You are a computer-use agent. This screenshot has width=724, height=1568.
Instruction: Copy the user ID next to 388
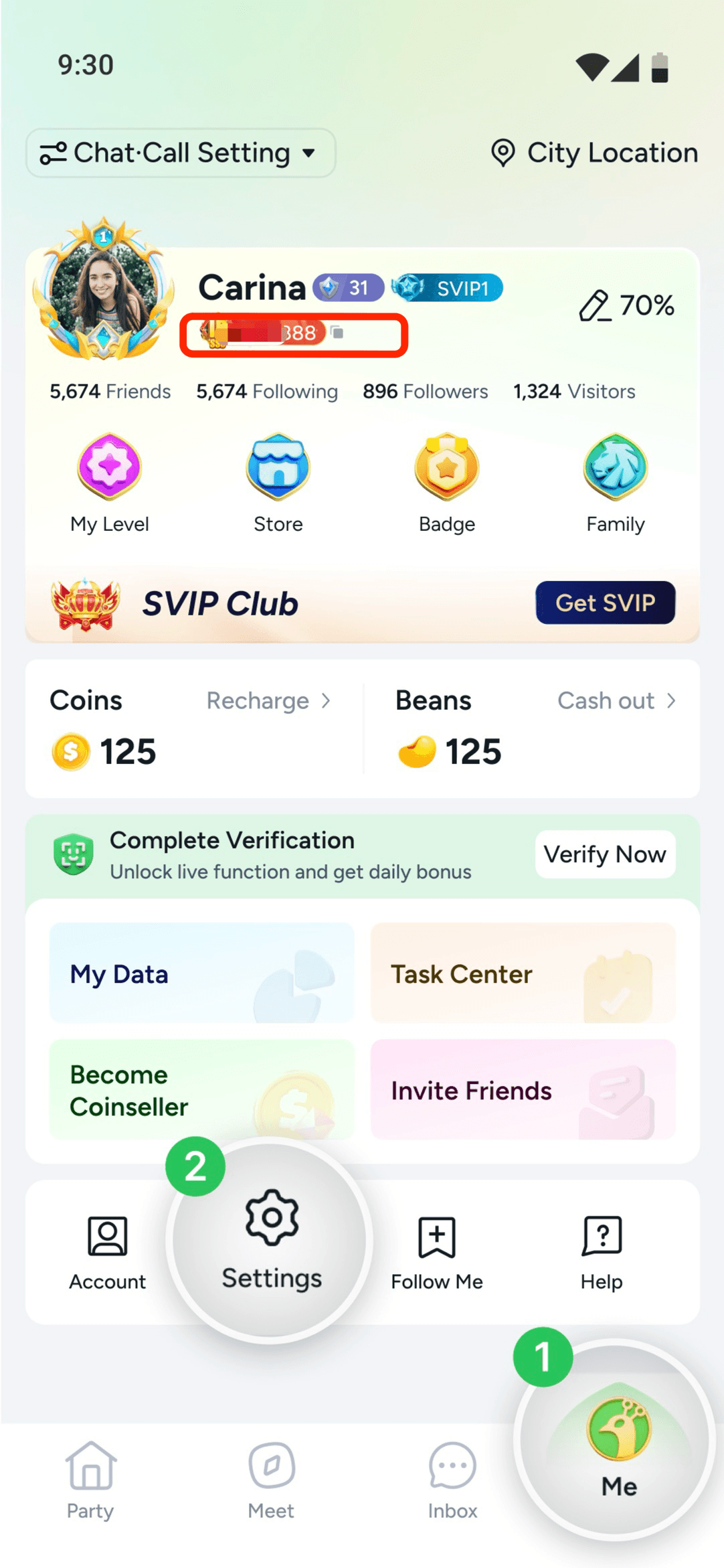click(x=338, y=333)
